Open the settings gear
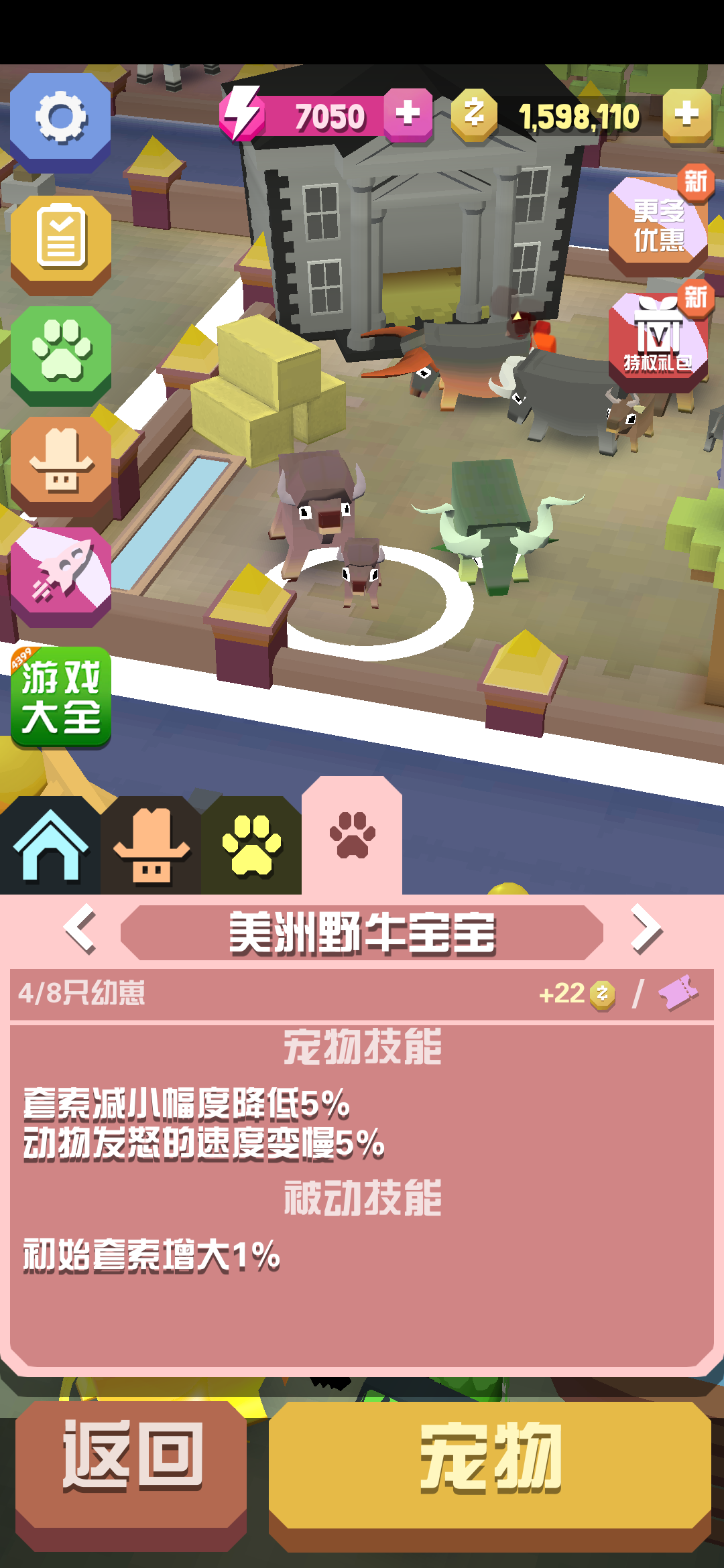Viewport: 724px width, 1568px height. click(x=60, y=119)
